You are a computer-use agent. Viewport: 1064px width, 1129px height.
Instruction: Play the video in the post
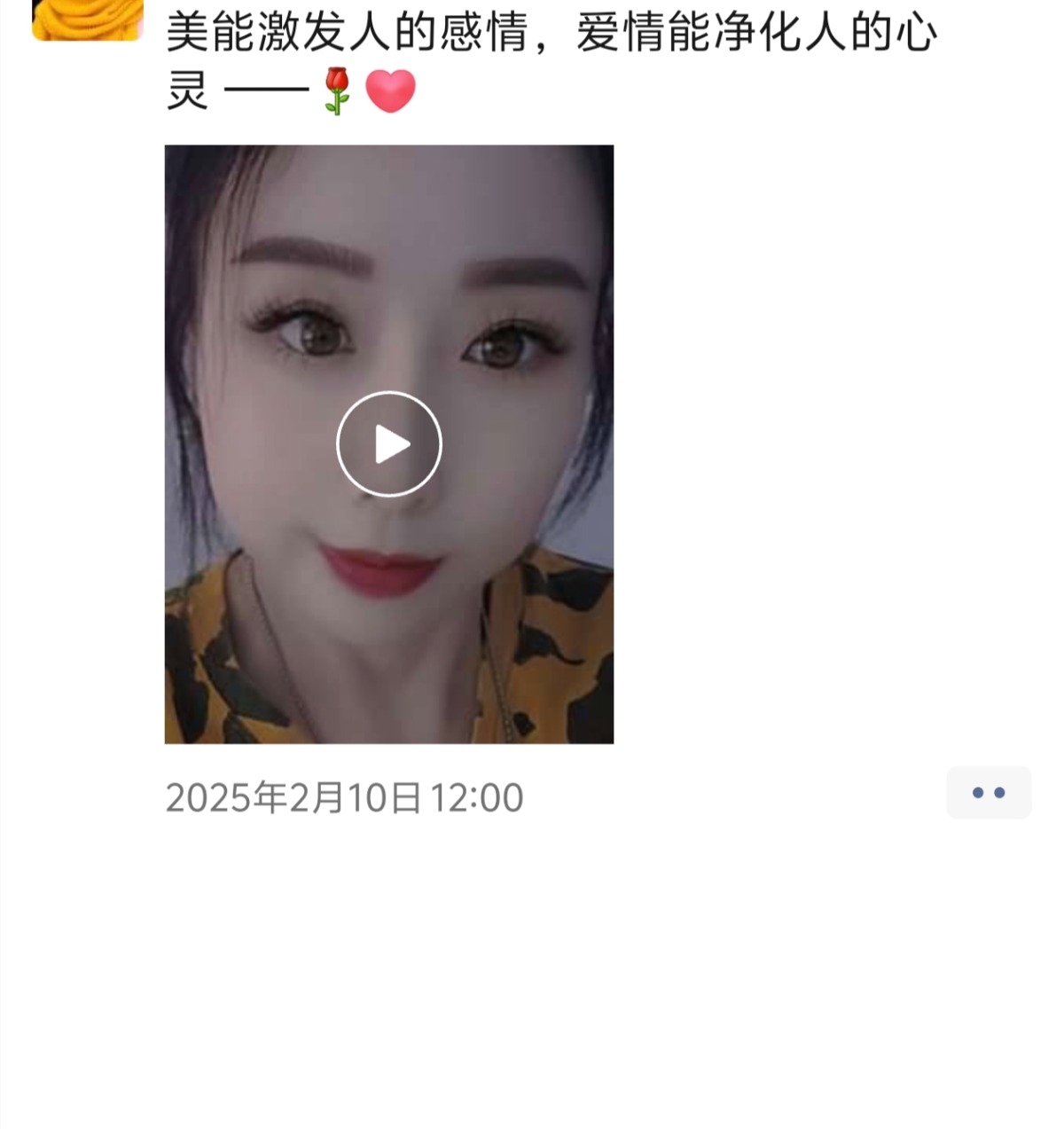point(389,443)
